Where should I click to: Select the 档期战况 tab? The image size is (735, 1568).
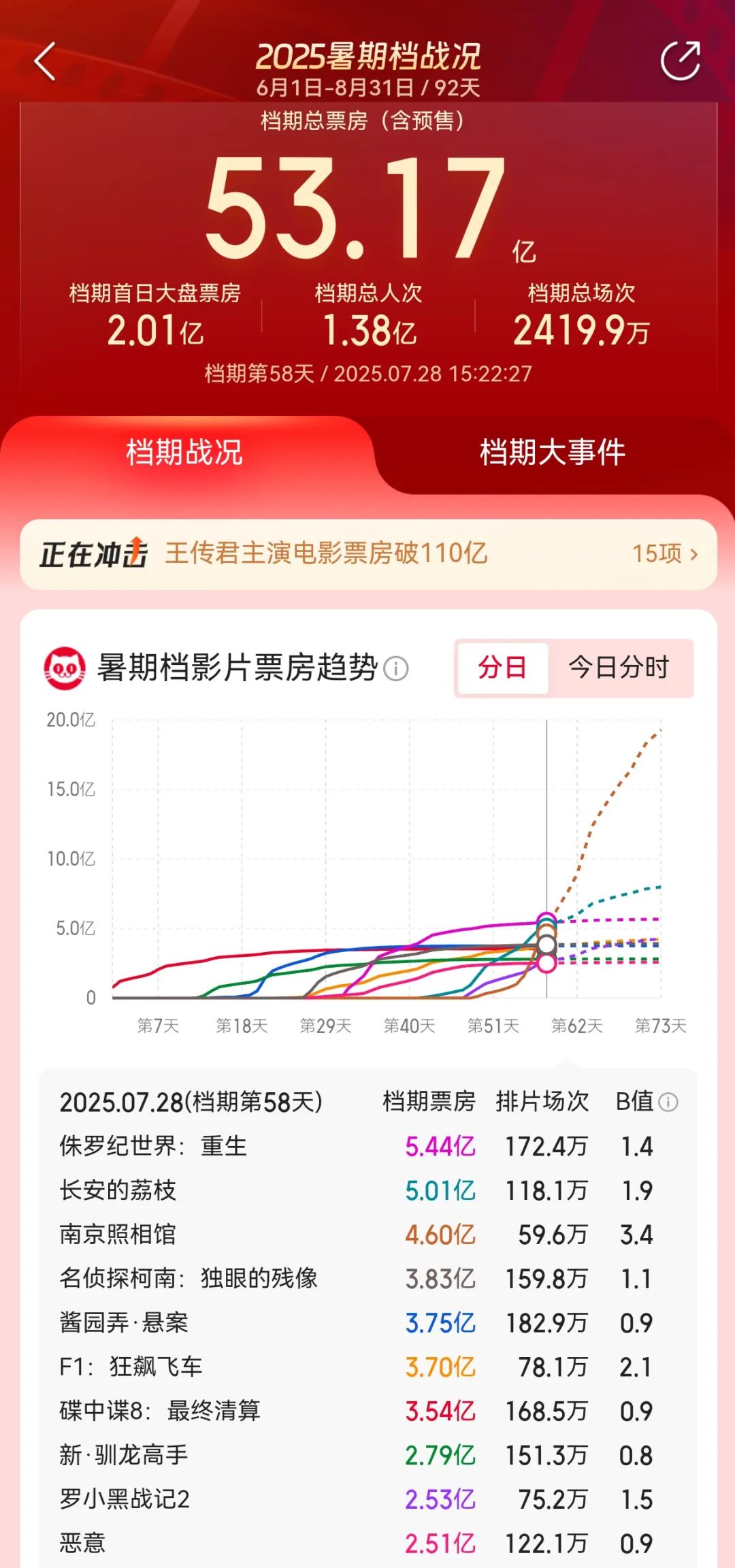coord(184,453)
